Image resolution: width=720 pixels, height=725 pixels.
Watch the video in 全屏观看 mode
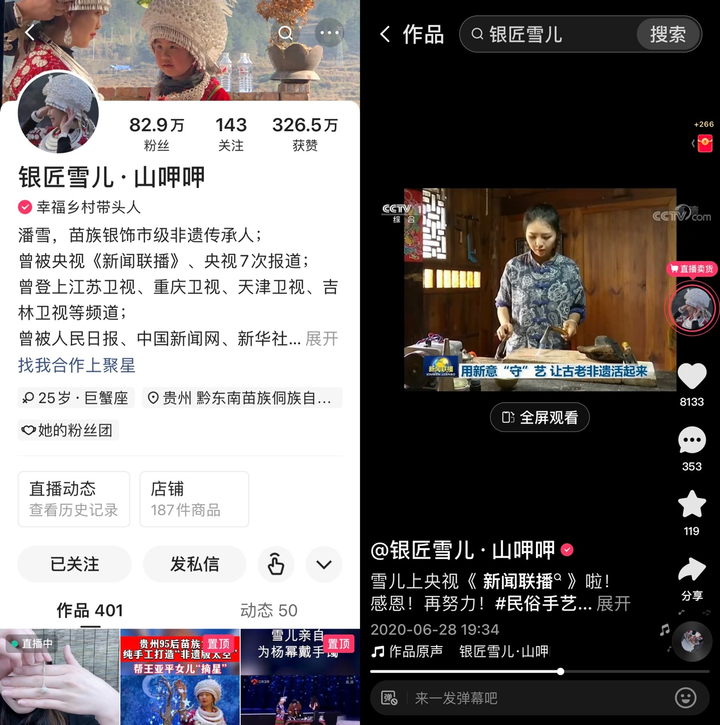(x=539, y=417)
